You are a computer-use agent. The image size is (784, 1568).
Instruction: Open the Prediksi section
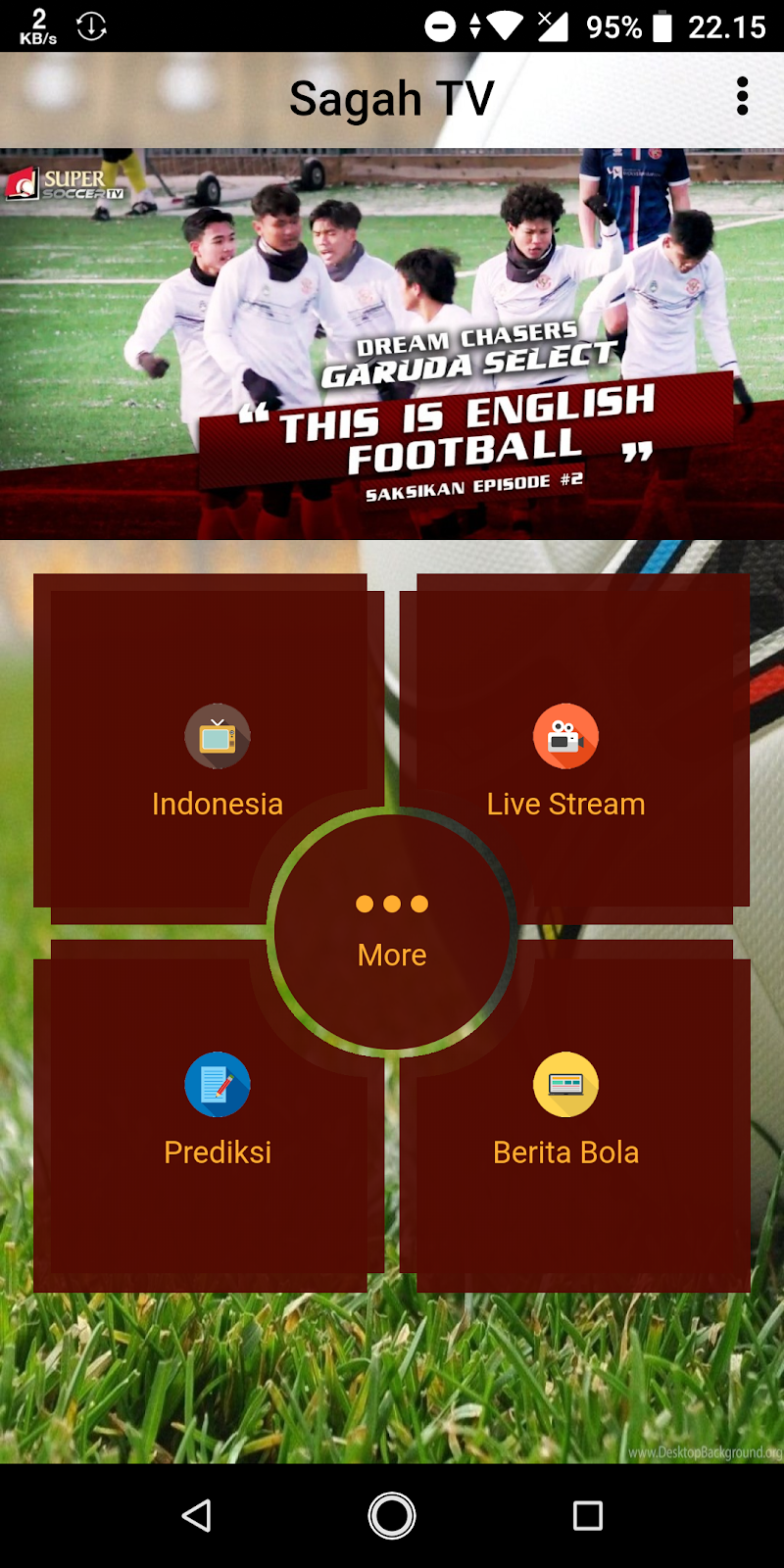(217, 1112)
